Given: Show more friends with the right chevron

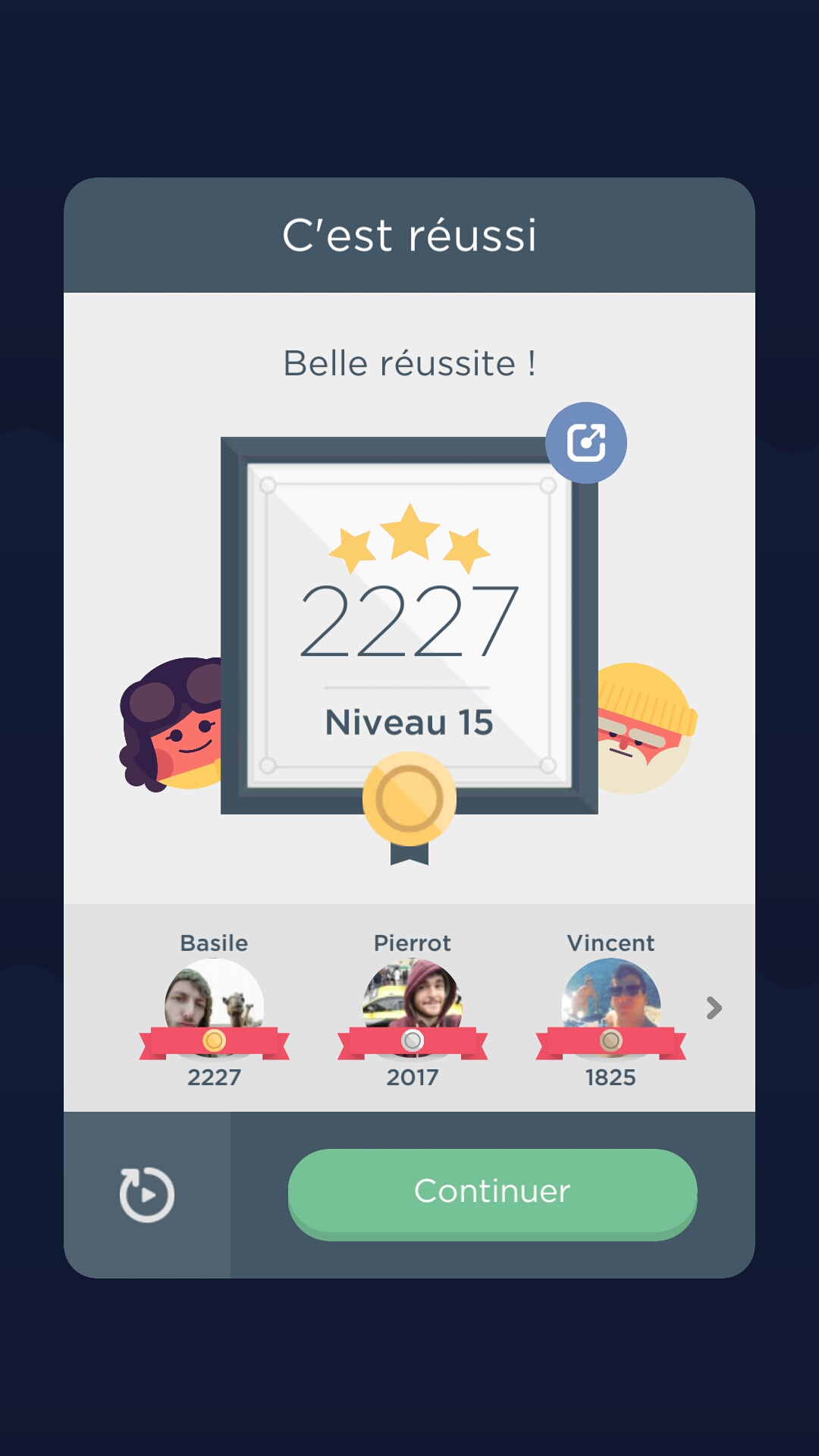Looking at the screenshot, I should coord(714,1008).
